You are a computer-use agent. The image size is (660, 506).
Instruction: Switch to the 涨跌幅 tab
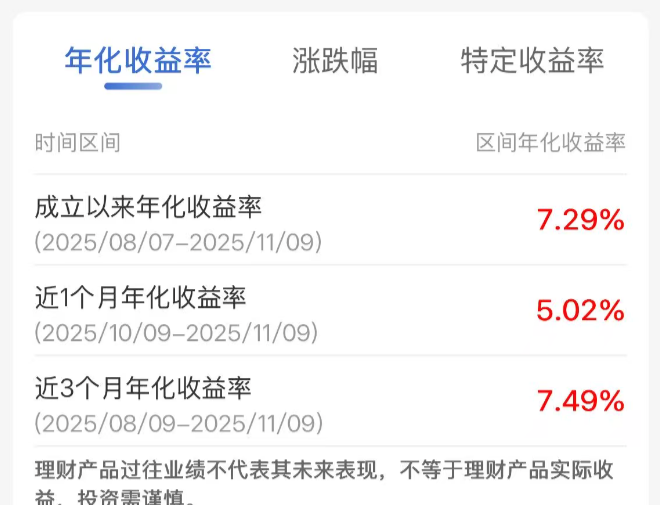pyautogui.click(x=335, y=60)
